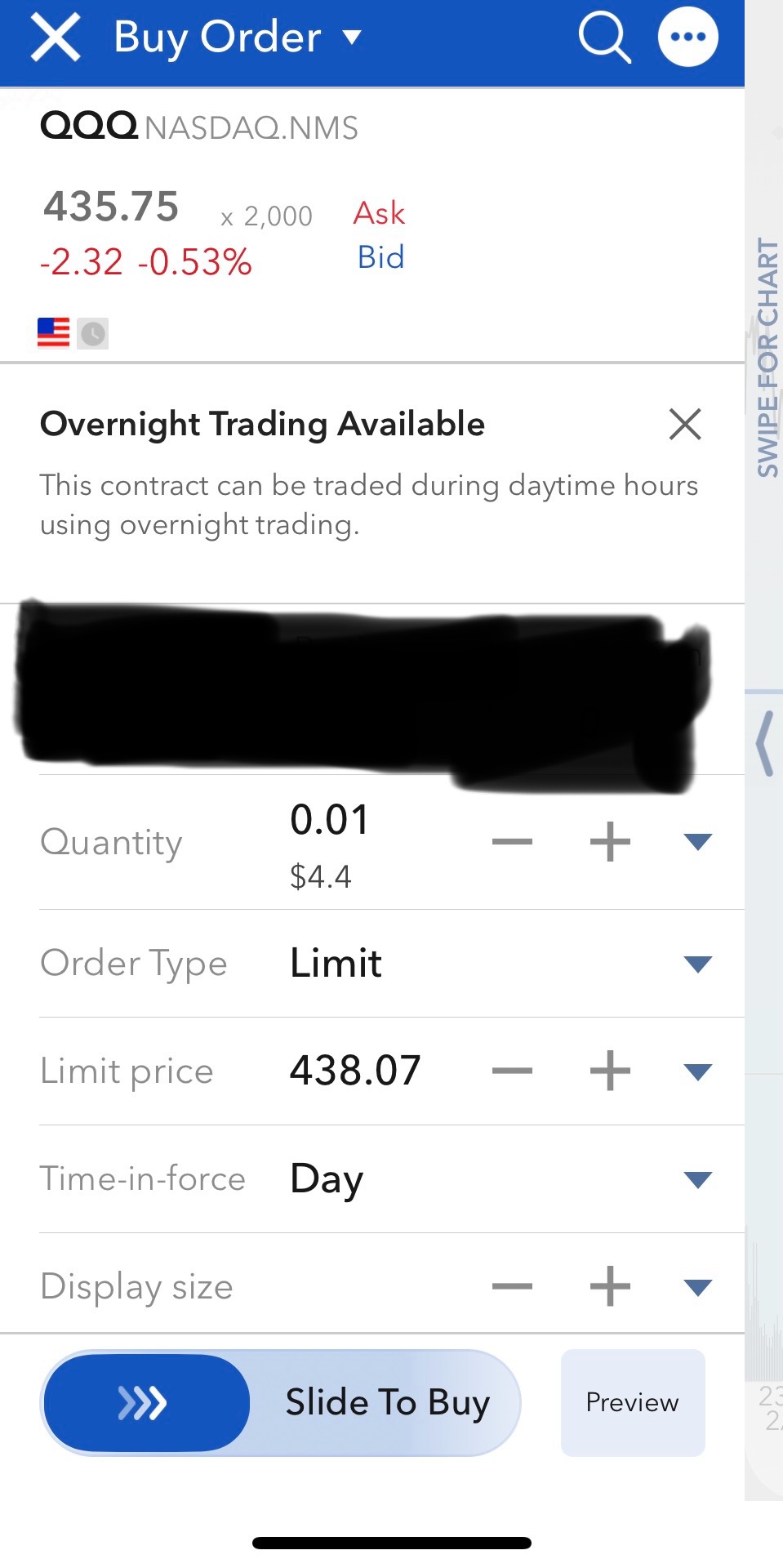This screenshot has width=783, height=1568.
Task: Decrease Display size with the minus button
Action: pyautogui.click(x=513, y=1287)
